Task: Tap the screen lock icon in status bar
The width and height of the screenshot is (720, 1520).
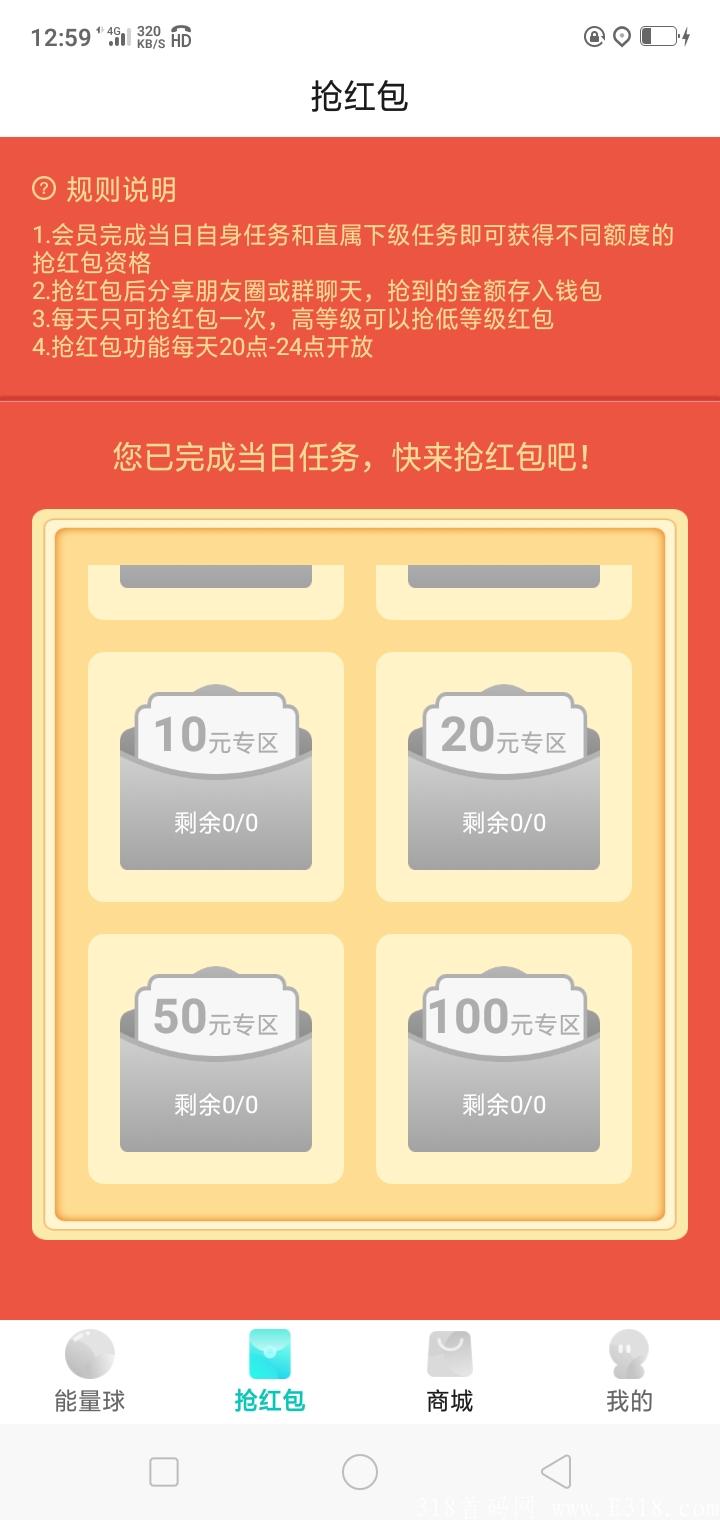Action: click(592, 36)
